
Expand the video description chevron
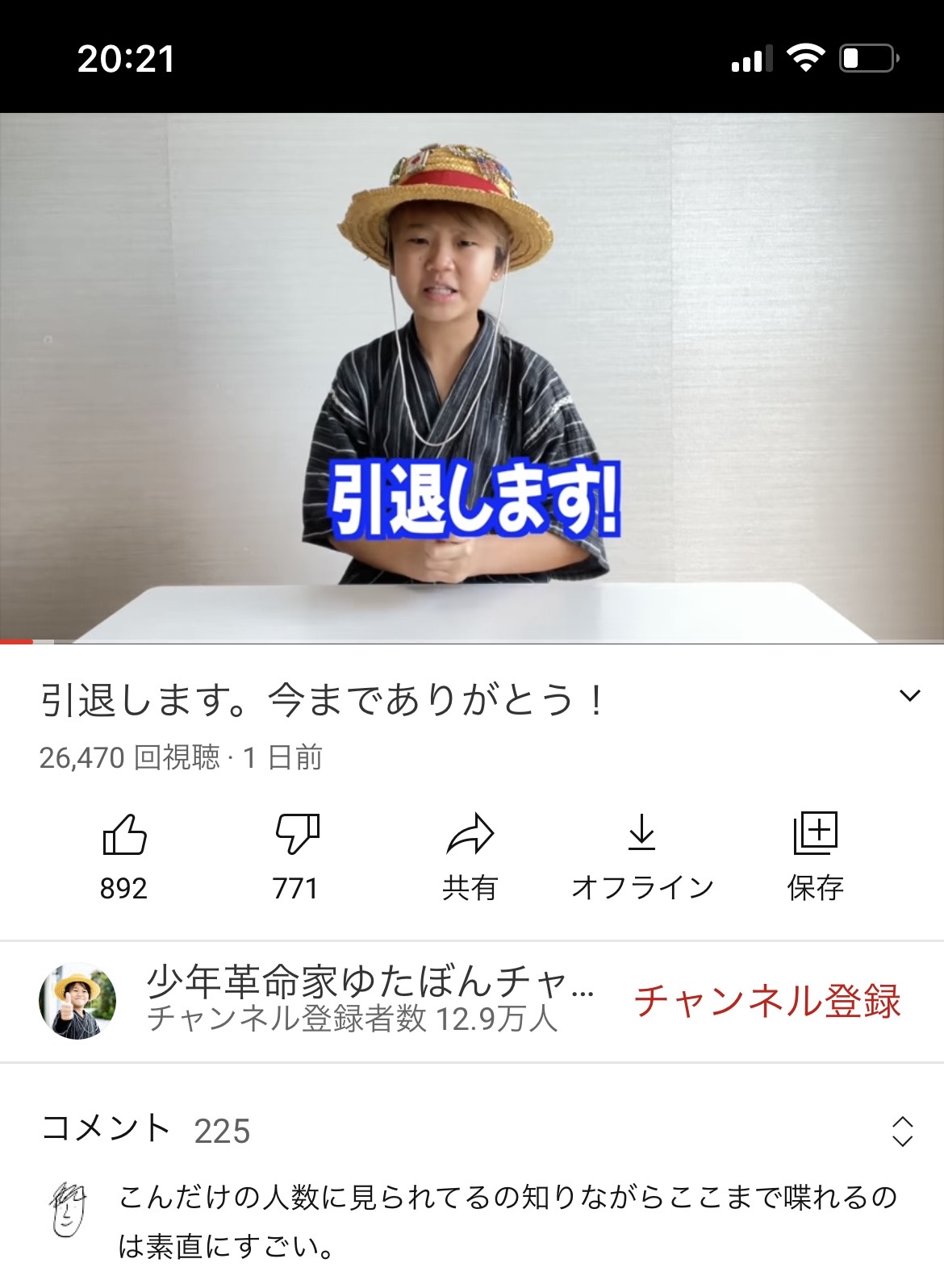click(x=909, y=696)
